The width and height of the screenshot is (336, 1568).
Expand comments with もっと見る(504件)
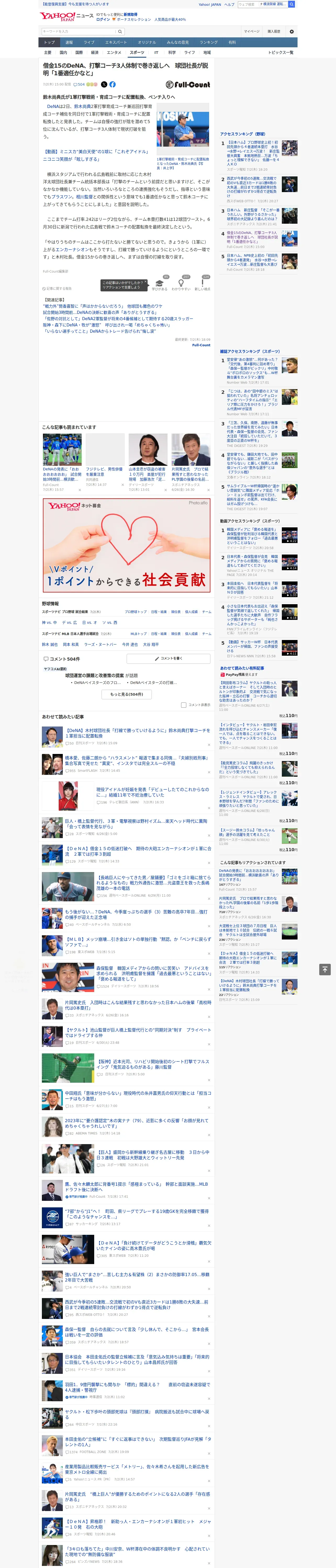click(126, 694)
